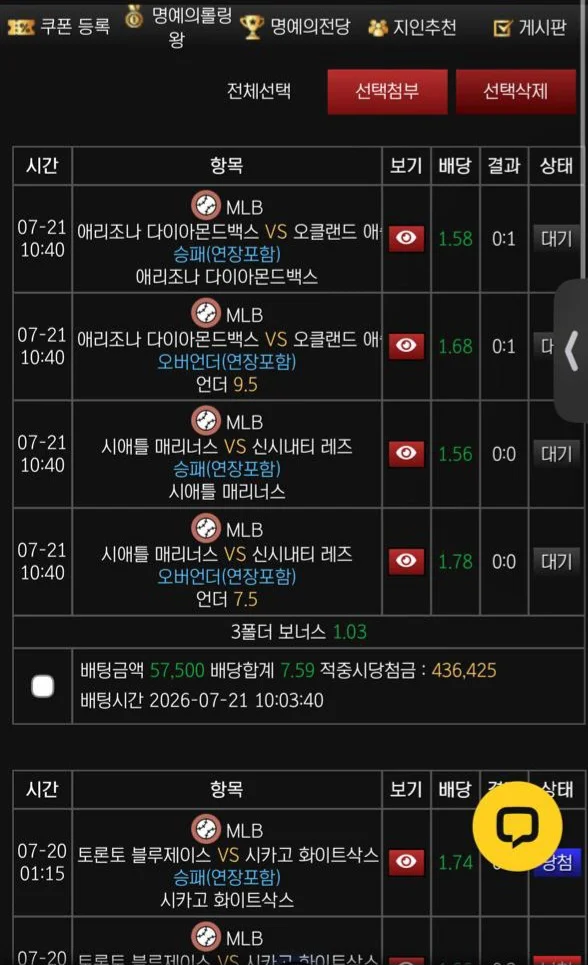Open the yellow live chat button
This screenshot has height=965, width=588.
(x=517, y=826)
